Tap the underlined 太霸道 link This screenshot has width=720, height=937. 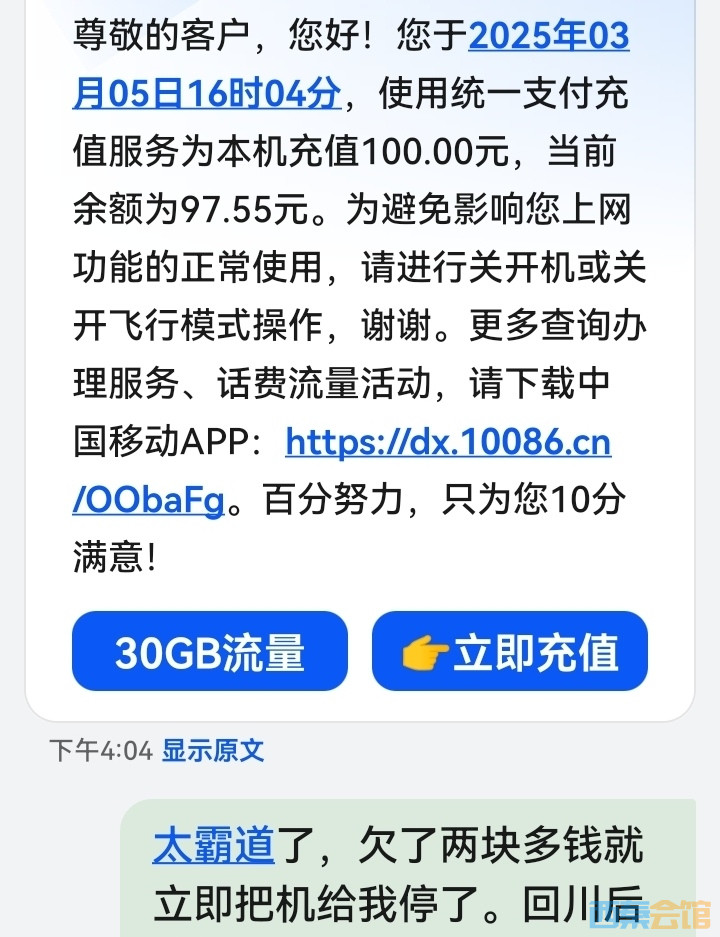(x=213, y=847)
